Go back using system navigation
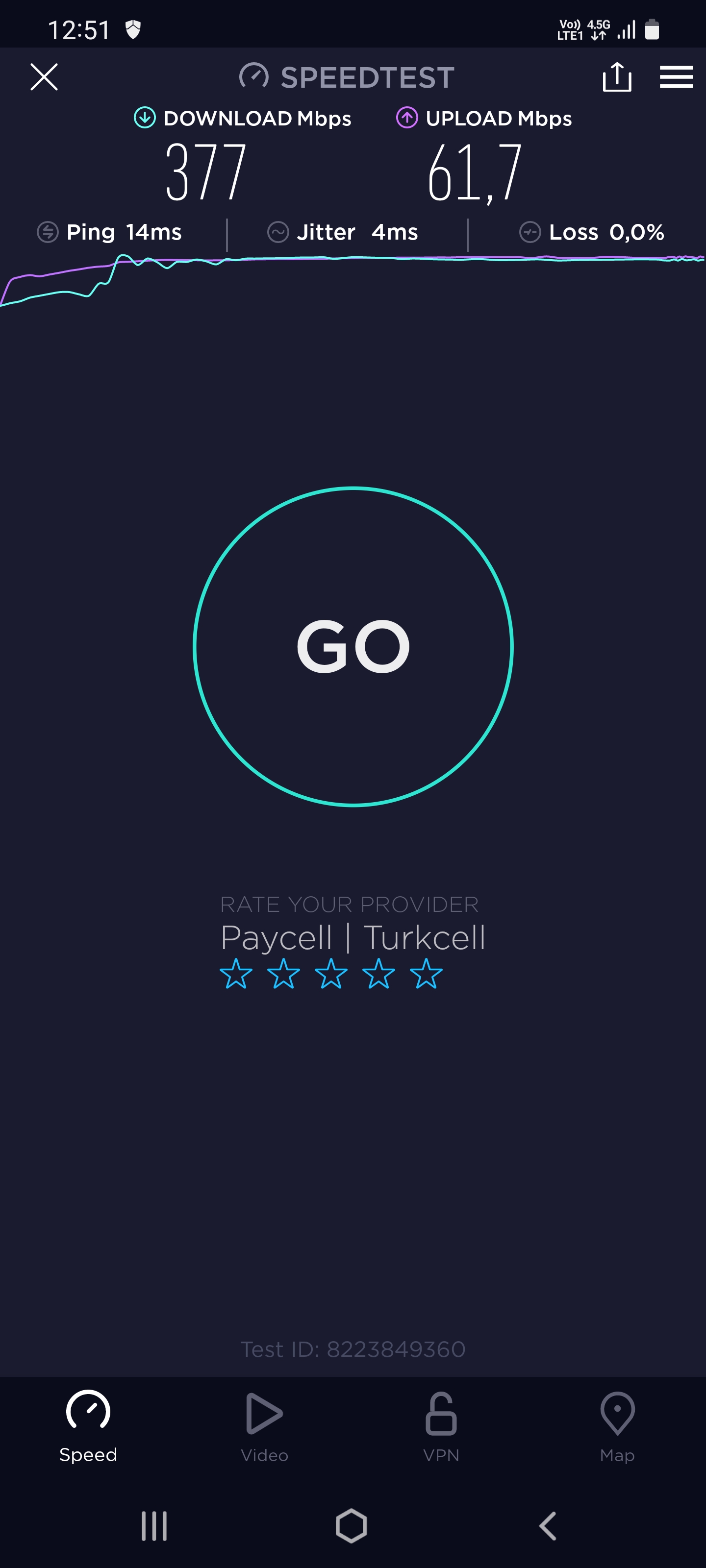 click(x=548, y=1526)
